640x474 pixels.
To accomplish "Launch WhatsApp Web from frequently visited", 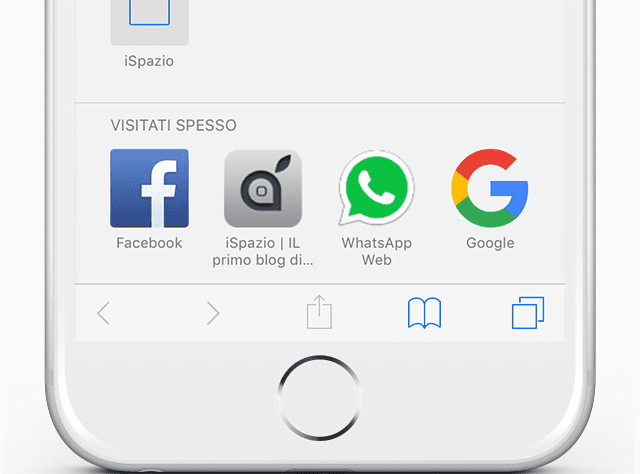I will click(x=376, y=189).
